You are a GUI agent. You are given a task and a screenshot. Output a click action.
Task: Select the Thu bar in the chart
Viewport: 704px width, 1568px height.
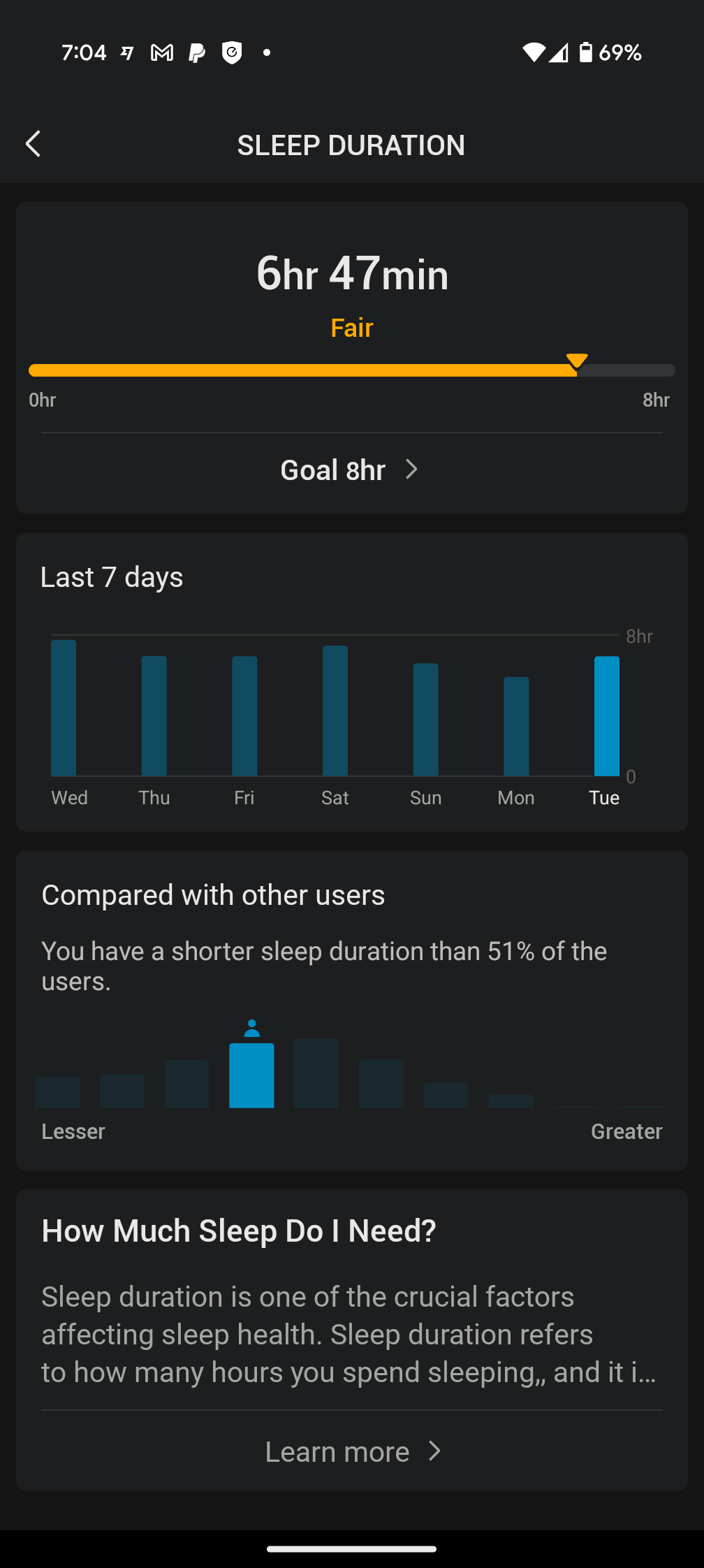pyautogui.click(x=154, y=716)
